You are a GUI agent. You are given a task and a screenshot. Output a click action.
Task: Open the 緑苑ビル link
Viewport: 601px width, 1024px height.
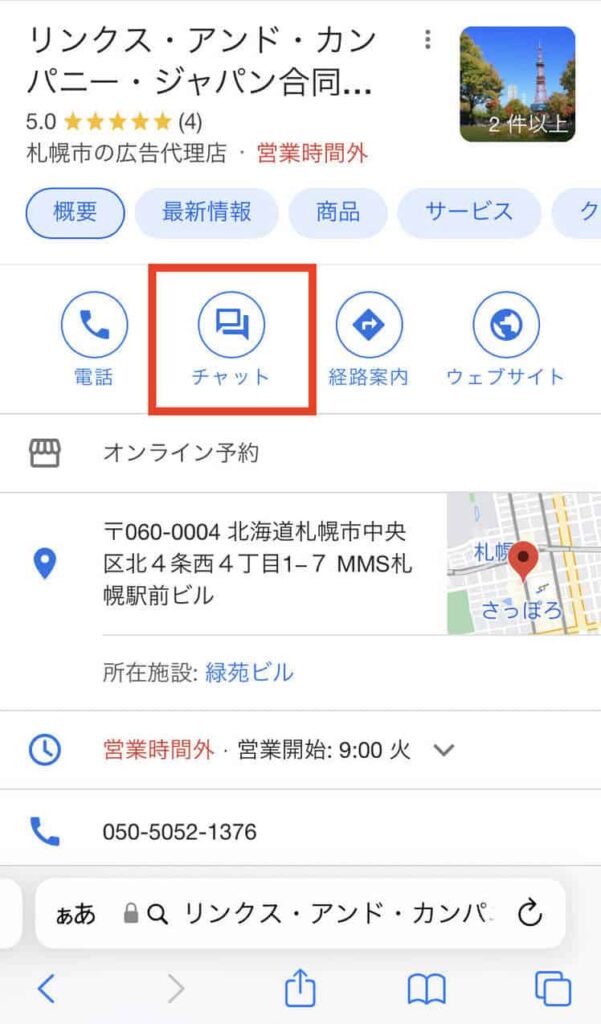[250, 672]
